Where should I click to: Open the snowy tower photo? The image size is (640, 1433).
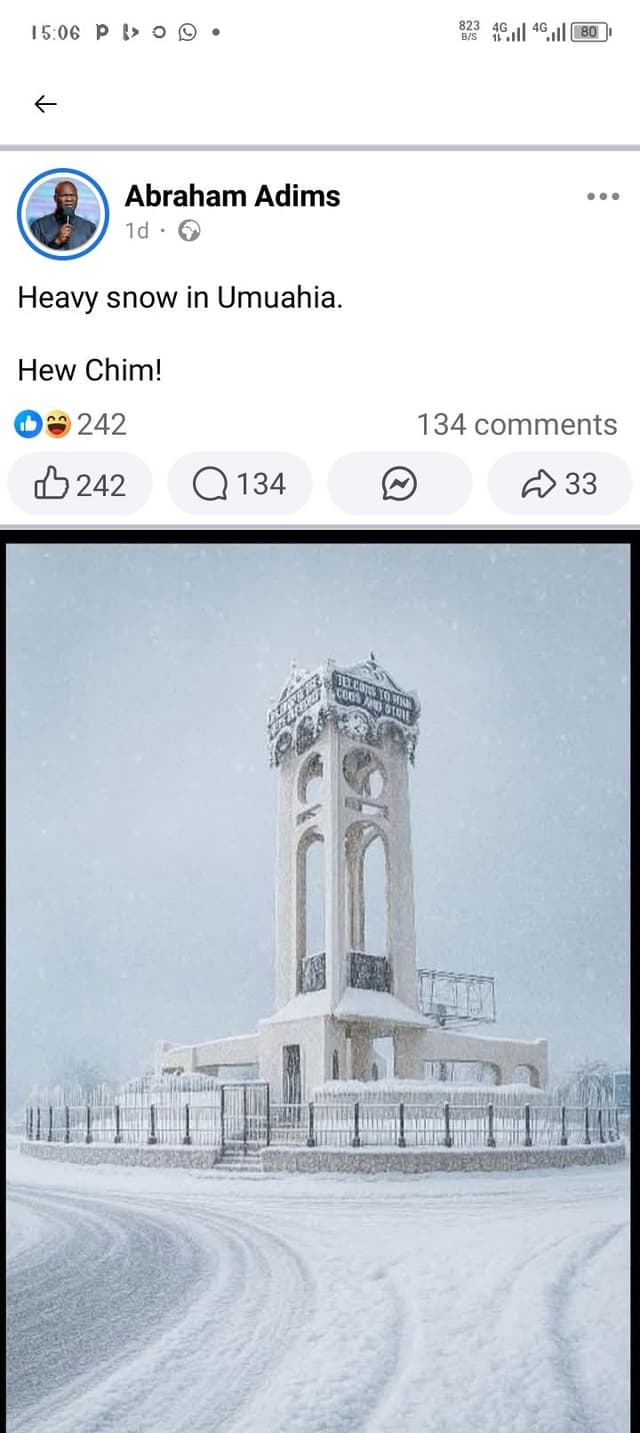click(x=318, y=980)
